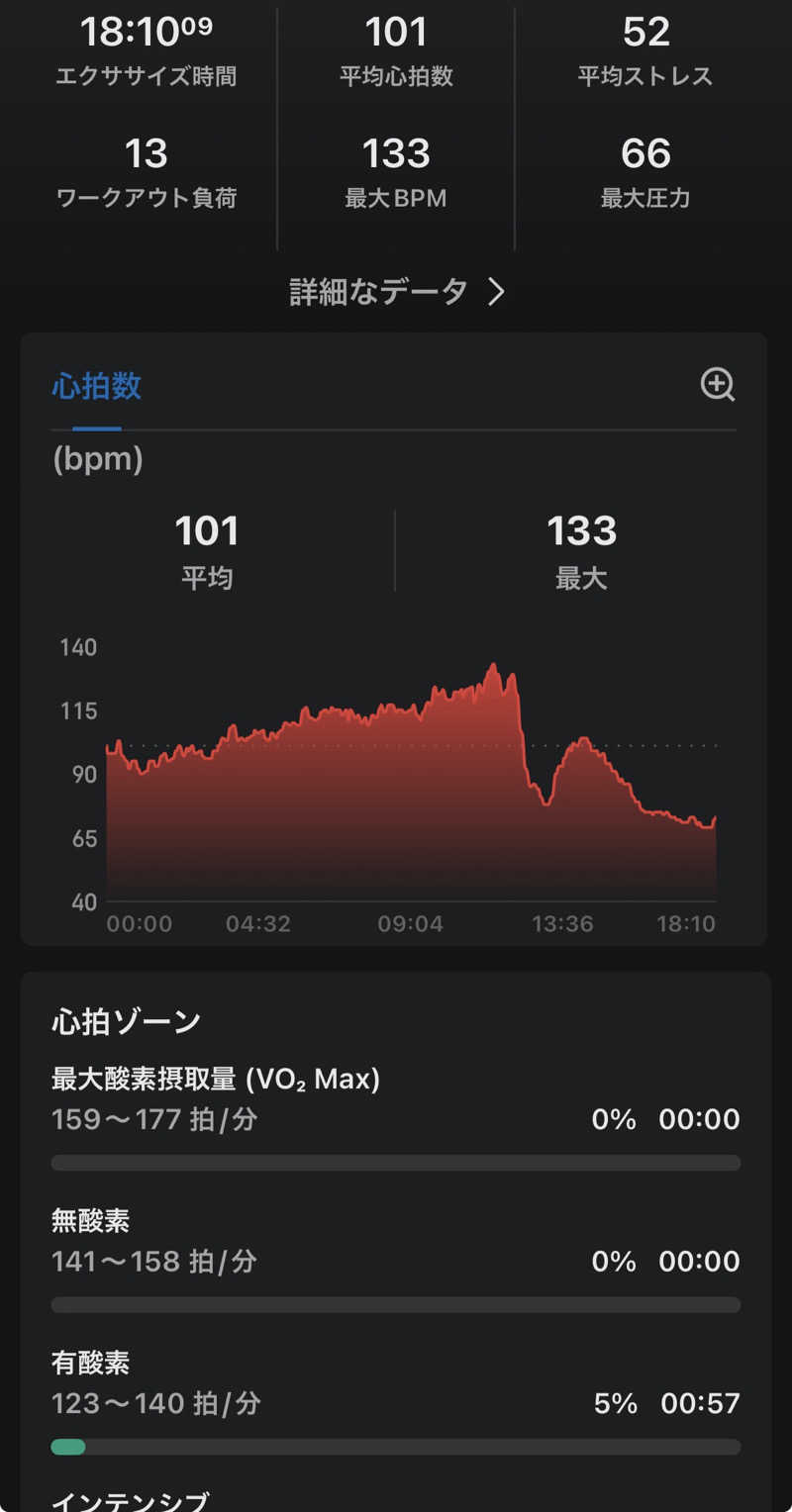Select the 心拍数 heart rate tab
Image resolution: width=792 pixels, height=1512 pixels.
[x=97, y=386]
